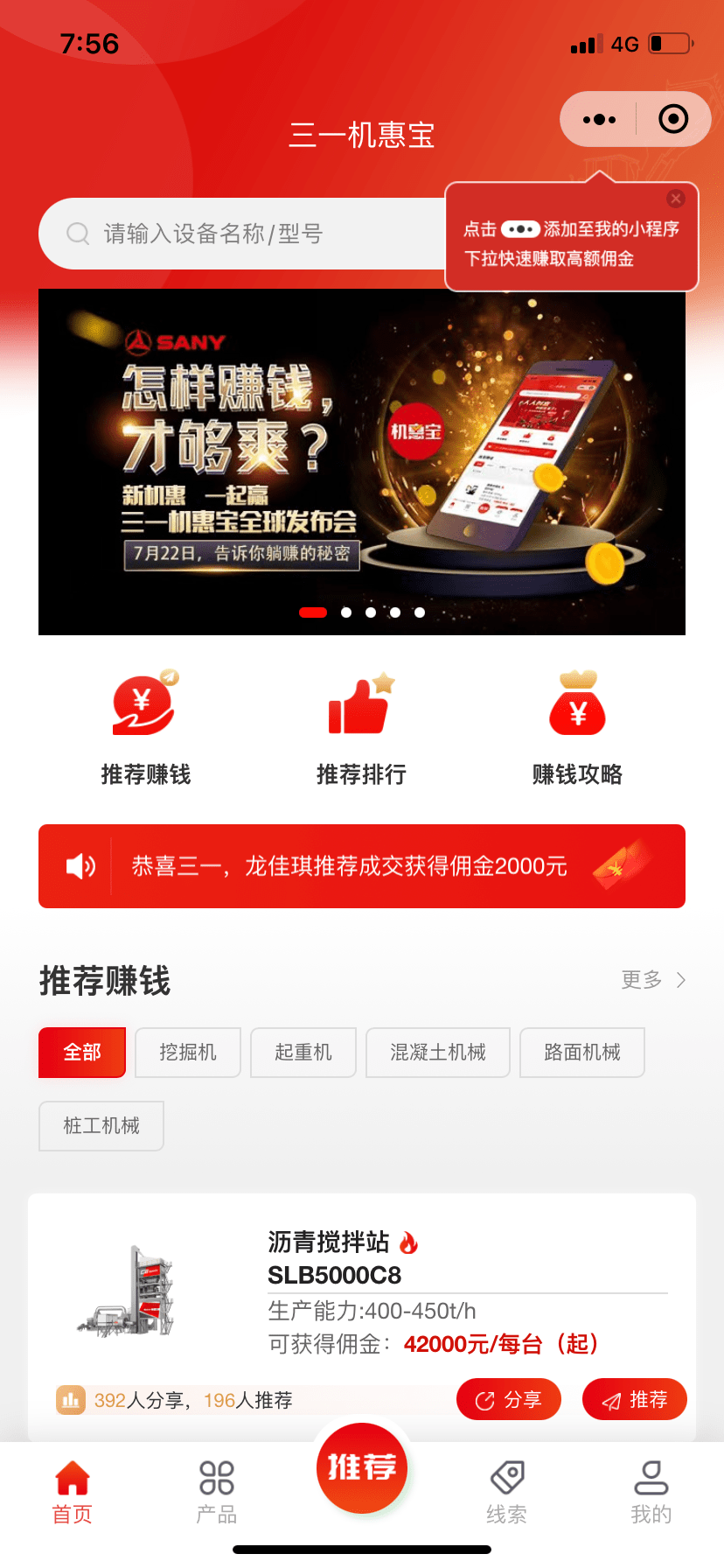Tap the 线索 tag icon in bottom bar
724x1568 pixels.
point(506,1479)
